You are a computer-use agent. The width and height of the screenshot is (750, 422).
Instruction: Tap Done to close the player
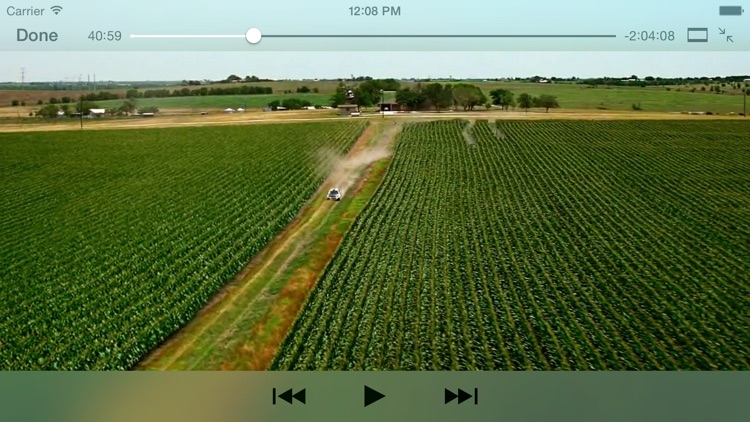pos(37,35)
